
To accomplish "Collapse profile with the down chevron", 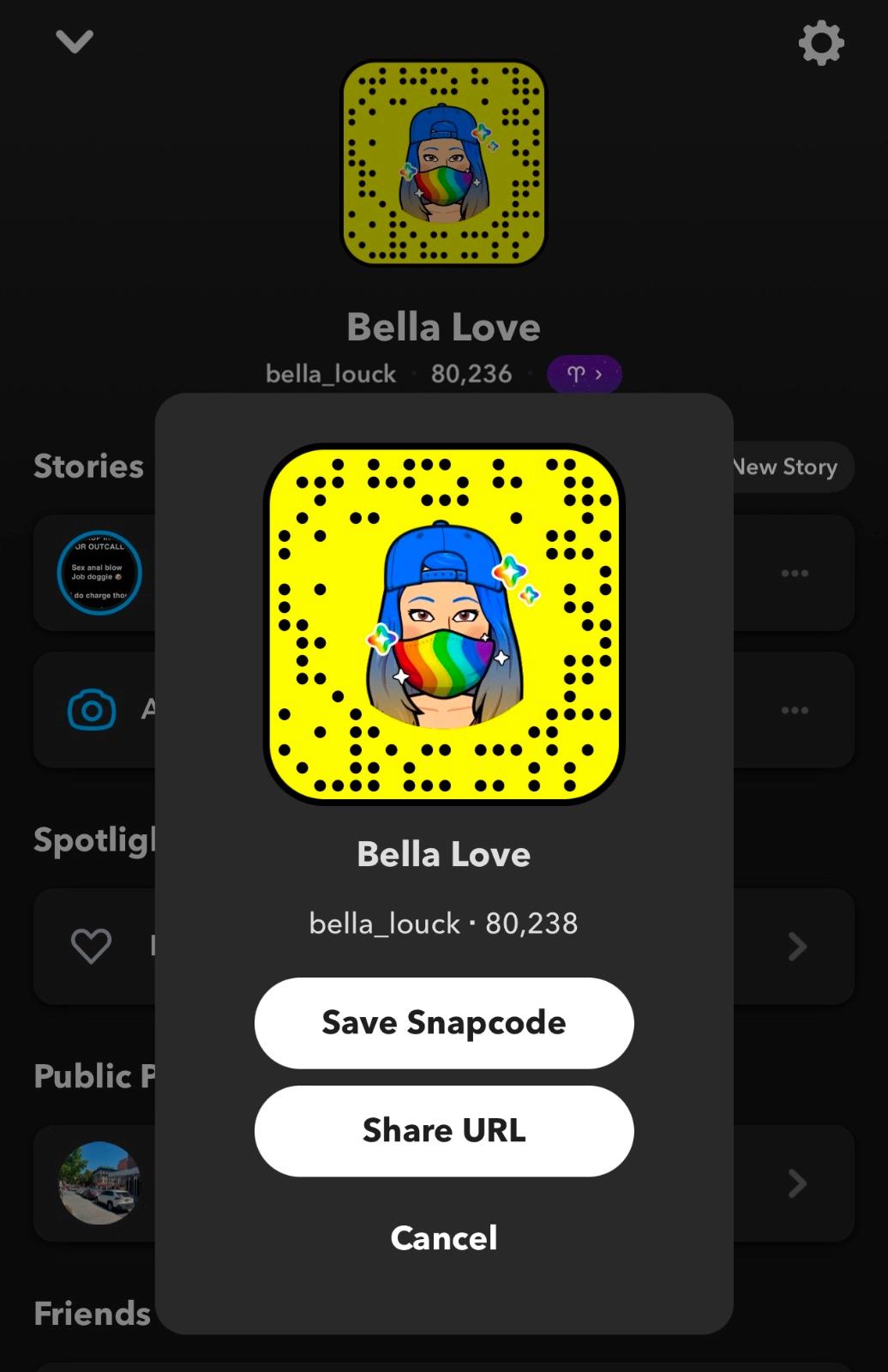I will (x=75, y=41).
